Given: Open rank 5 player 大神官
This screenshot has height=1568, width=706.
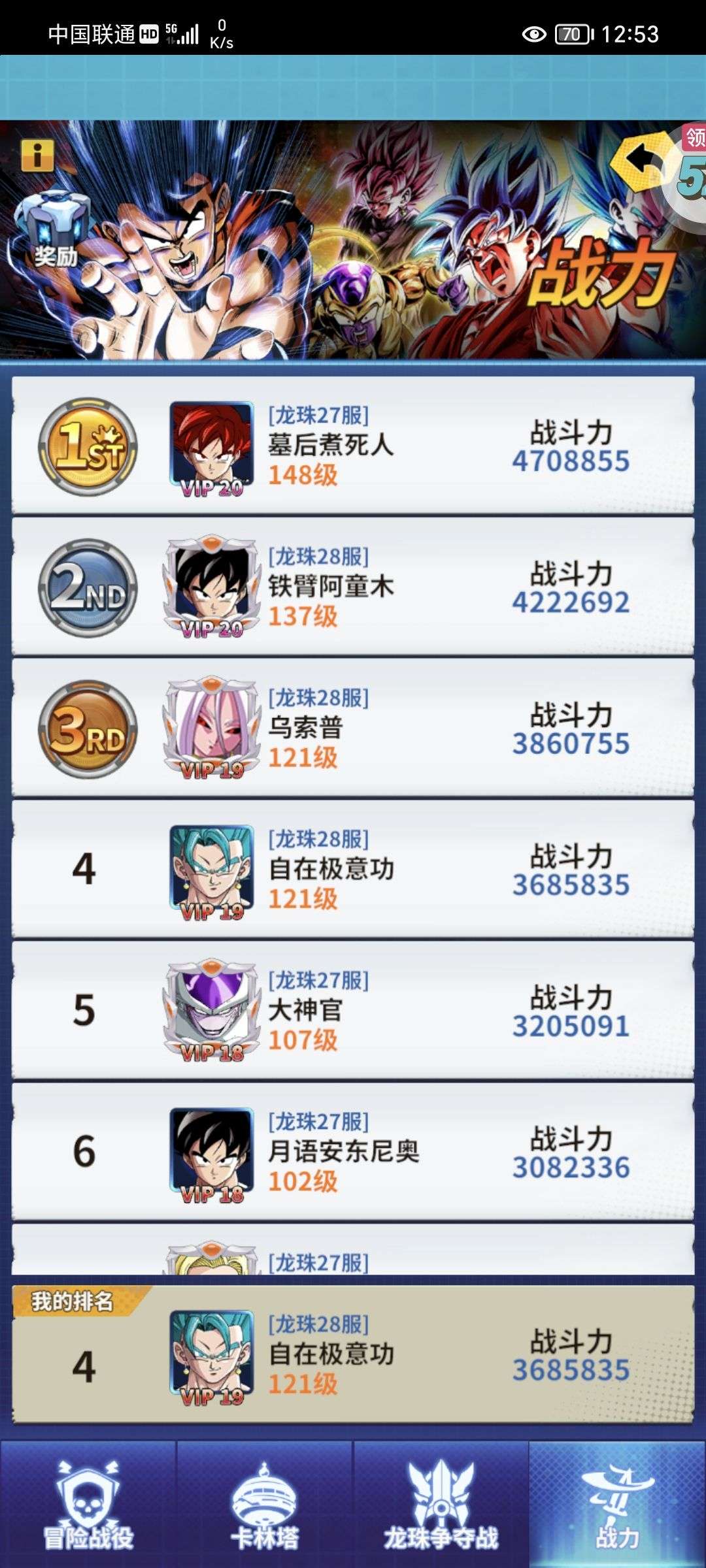Looking at the screenshot, I should [x=353, y=1010].
